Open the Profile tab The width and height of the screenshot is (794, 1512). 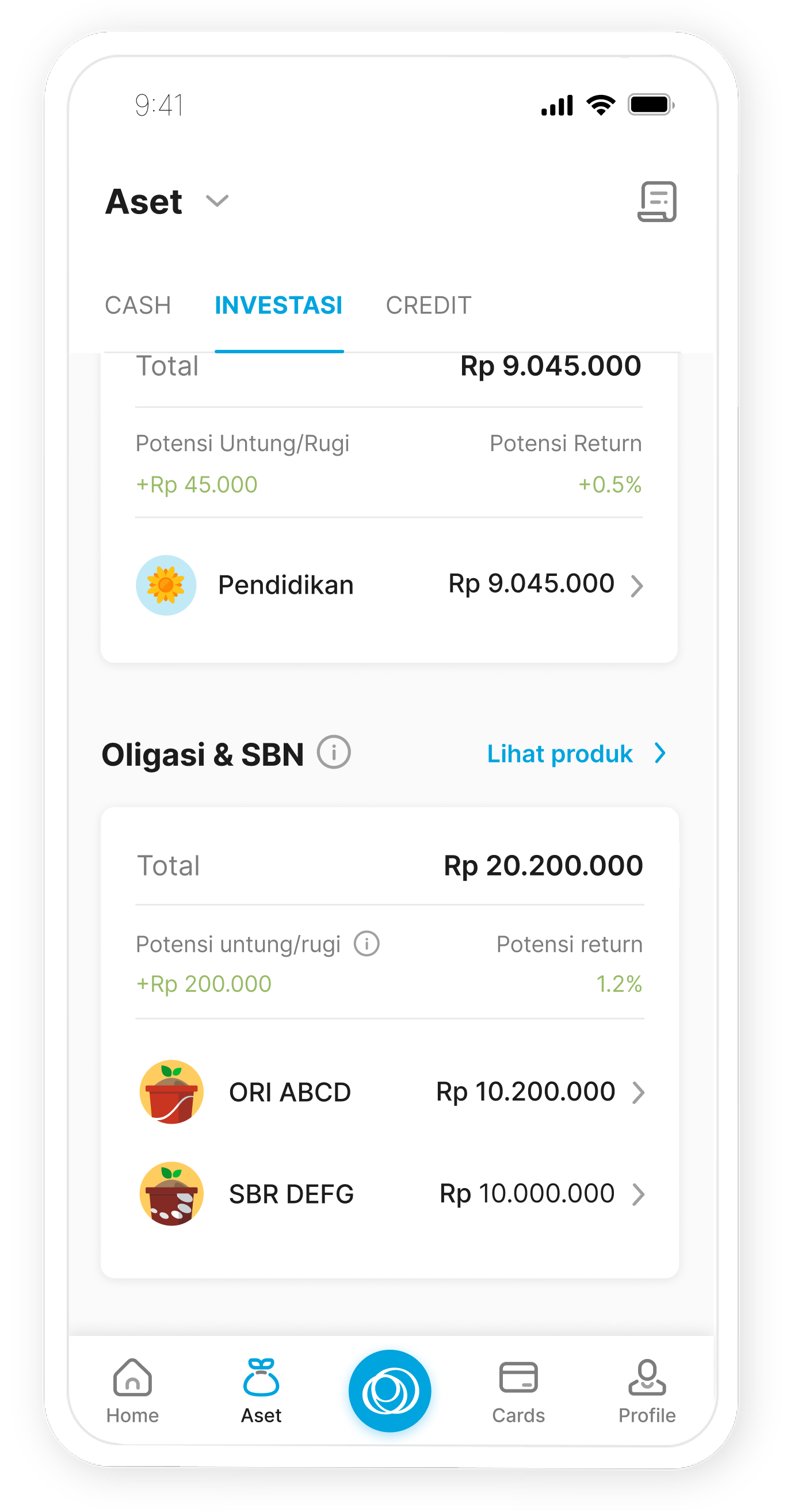tap(647, 1391)
